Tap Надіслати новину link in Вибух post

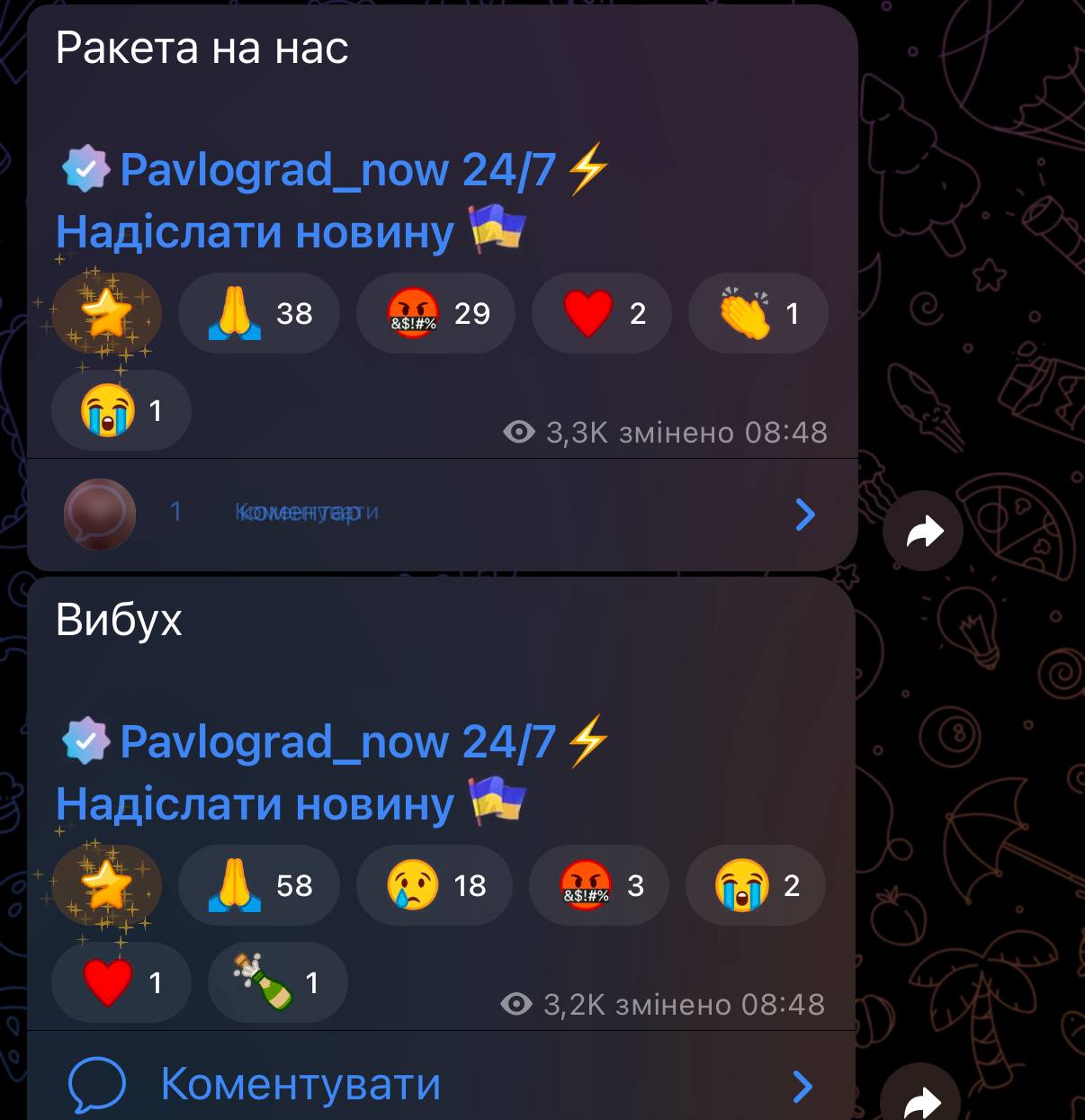pos(255,804)
